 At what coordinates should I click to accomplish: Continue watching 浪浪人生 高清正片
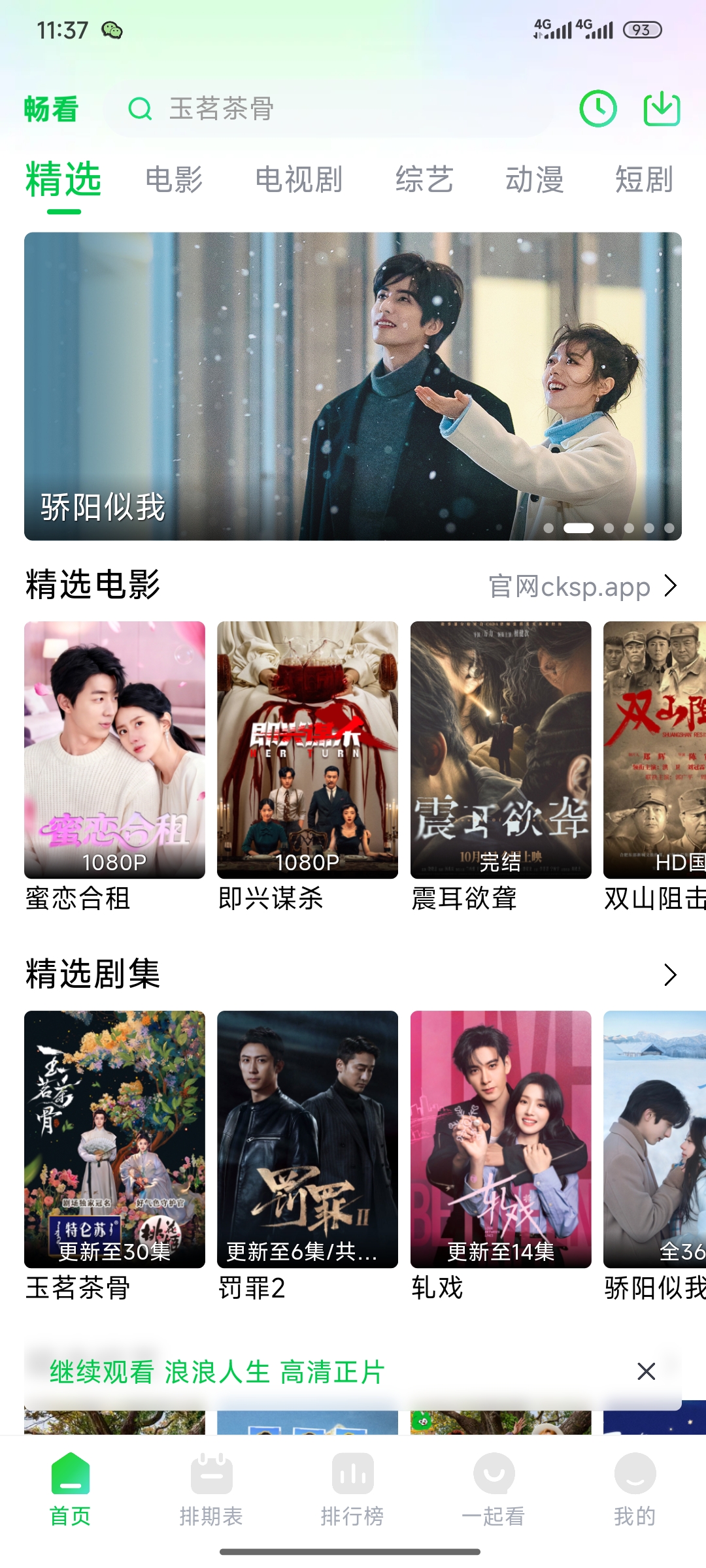[217, 1372]
